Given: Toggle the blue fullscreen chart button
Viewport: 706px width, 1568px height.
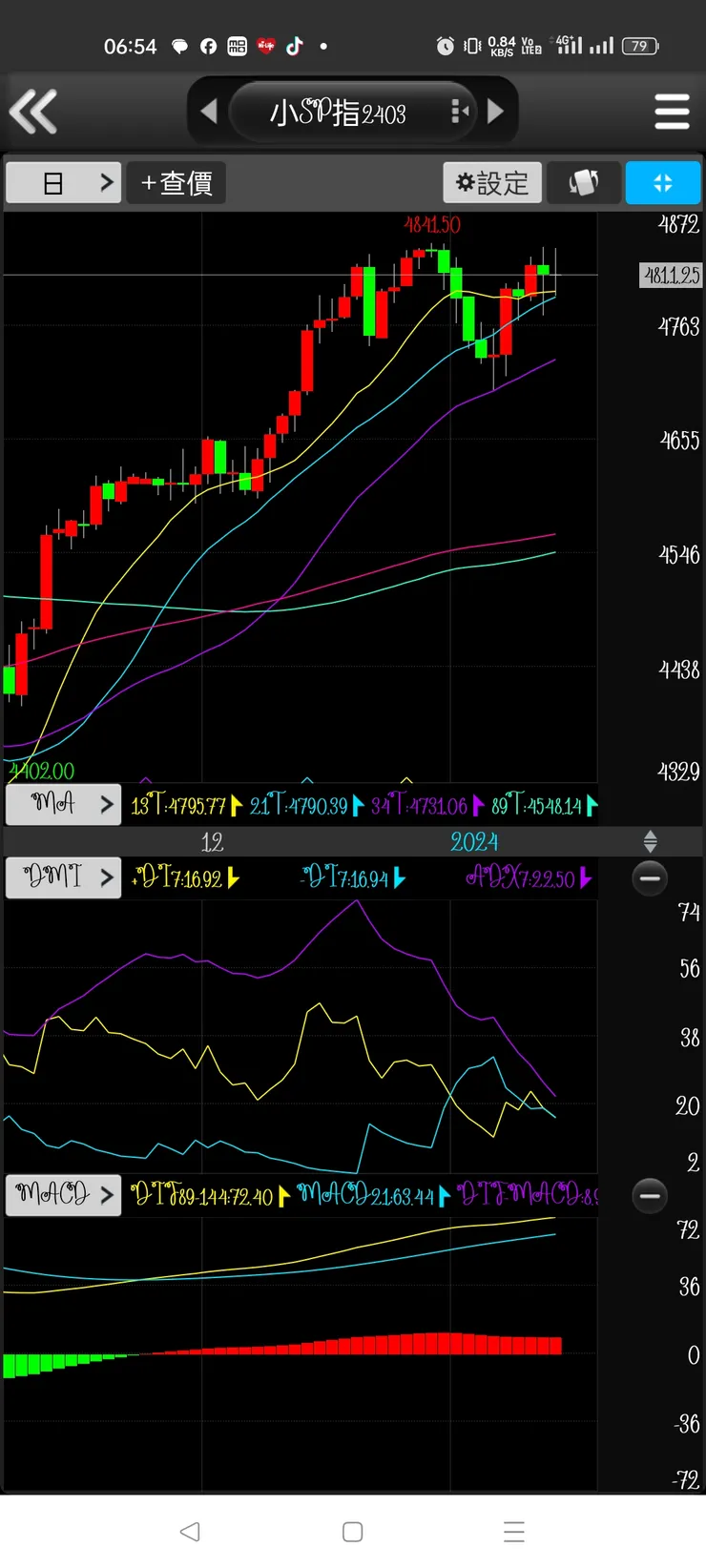Looking at the screenshot, I should (x=663, y=183).
